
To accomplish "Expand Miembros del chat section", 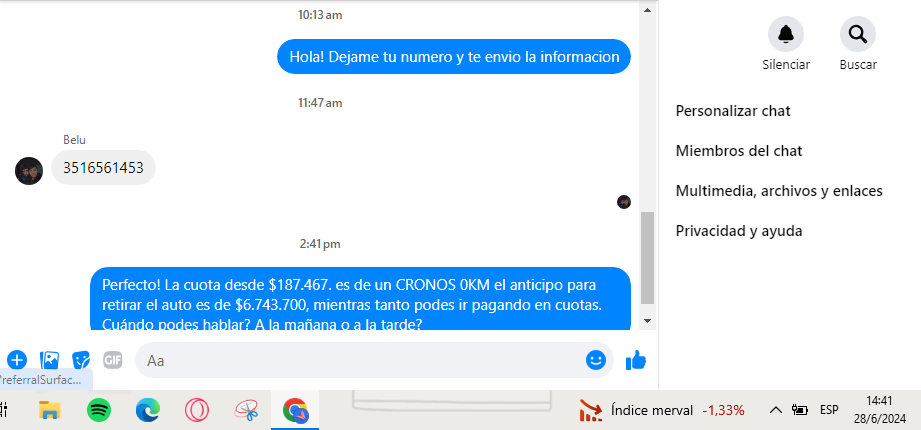I will (x=739, y=151).
